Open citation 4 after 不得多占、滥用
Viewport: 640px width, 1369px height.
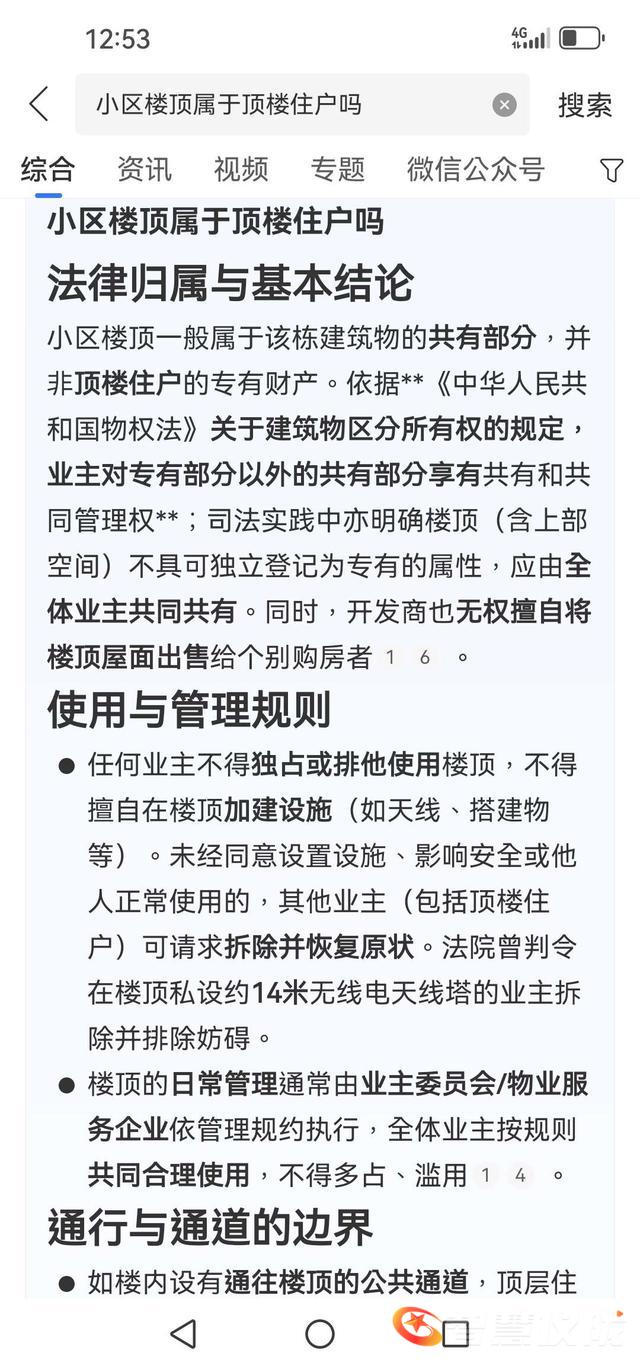520,1175
